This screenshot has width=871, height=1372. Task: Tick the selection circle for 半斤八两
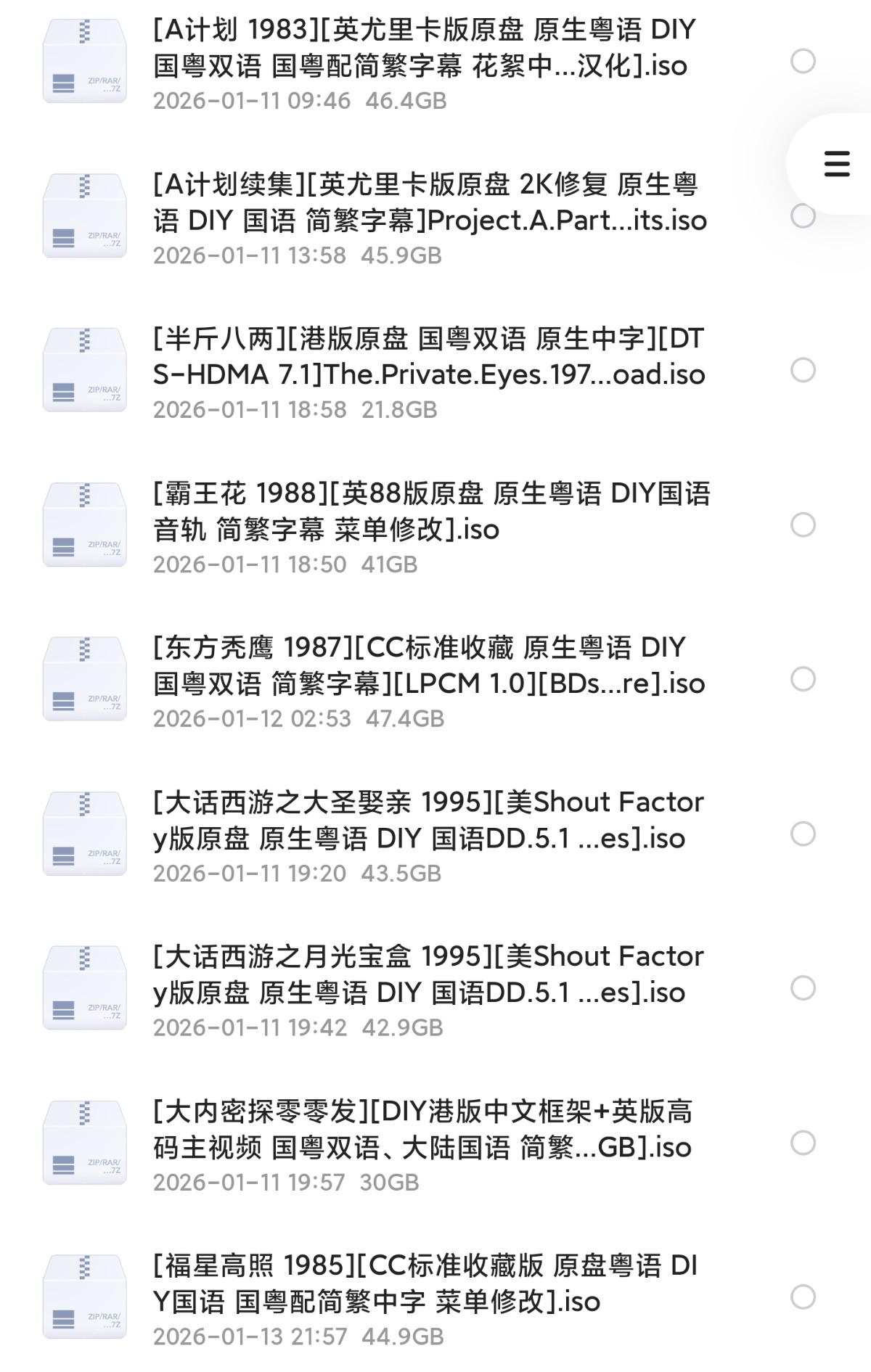[803, 371]
